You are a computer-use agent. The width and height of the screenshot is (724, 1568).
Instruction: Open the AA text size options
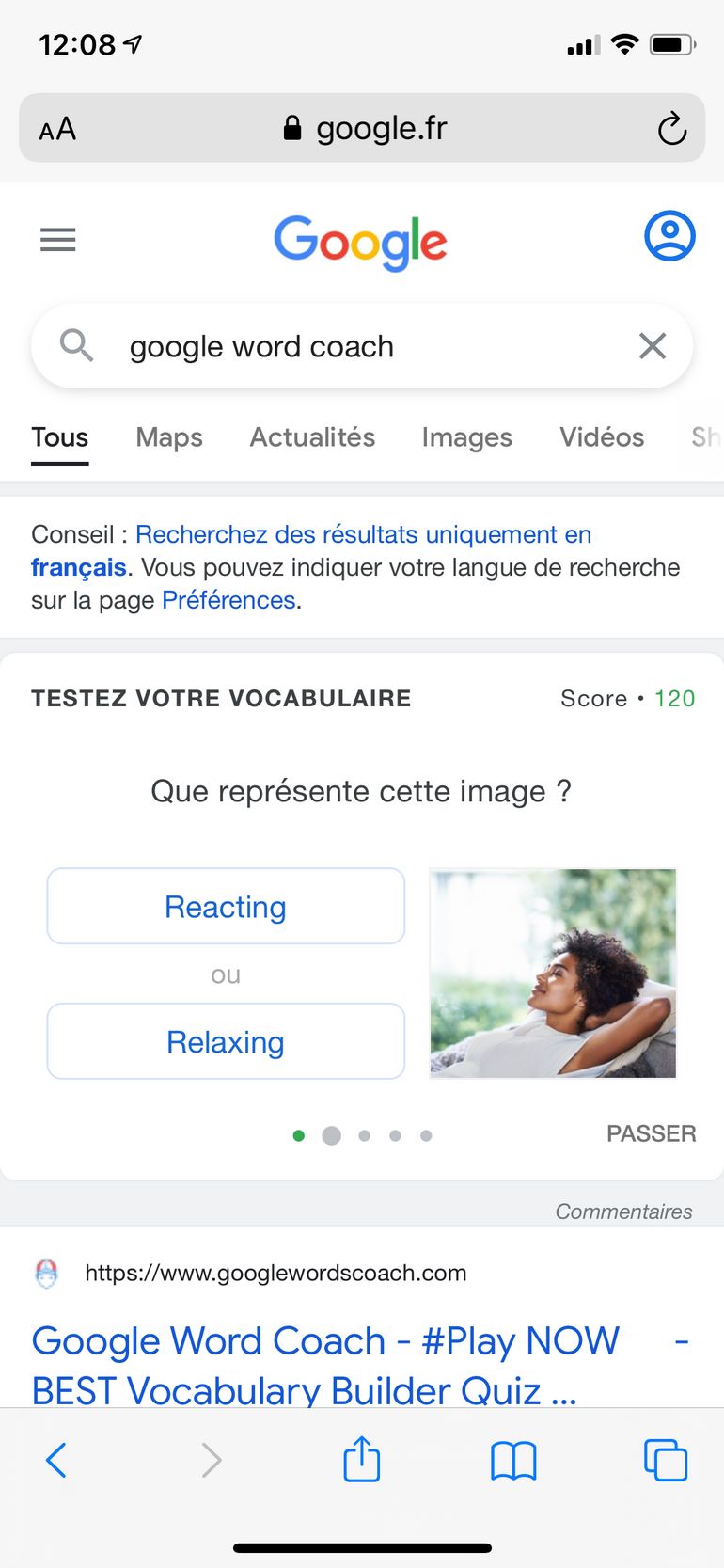[x=57, y=129]
